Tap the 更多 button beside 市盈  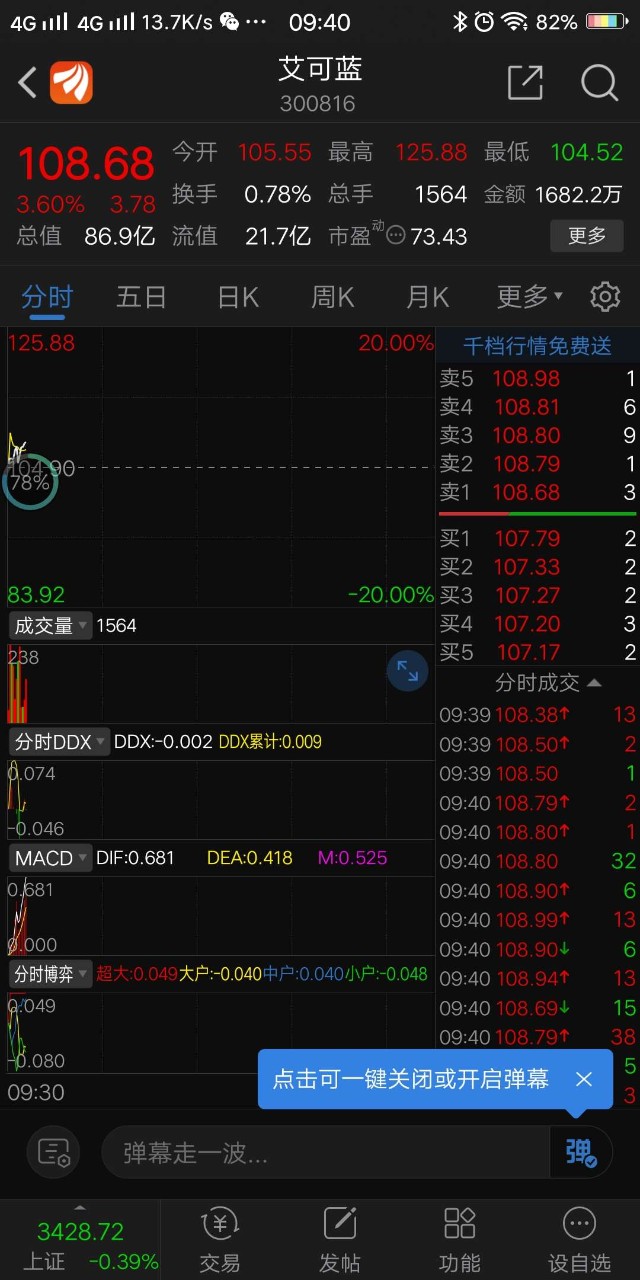(586, 236)
